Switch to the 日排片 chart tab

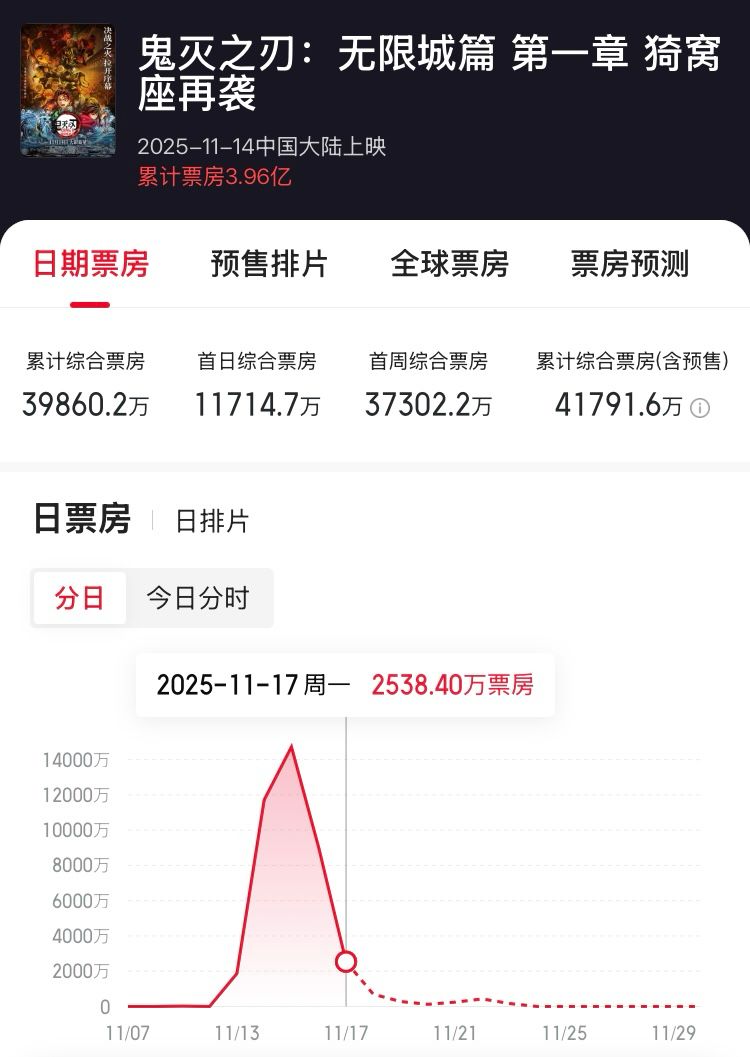pyautogui.click(x=212, y=521)
